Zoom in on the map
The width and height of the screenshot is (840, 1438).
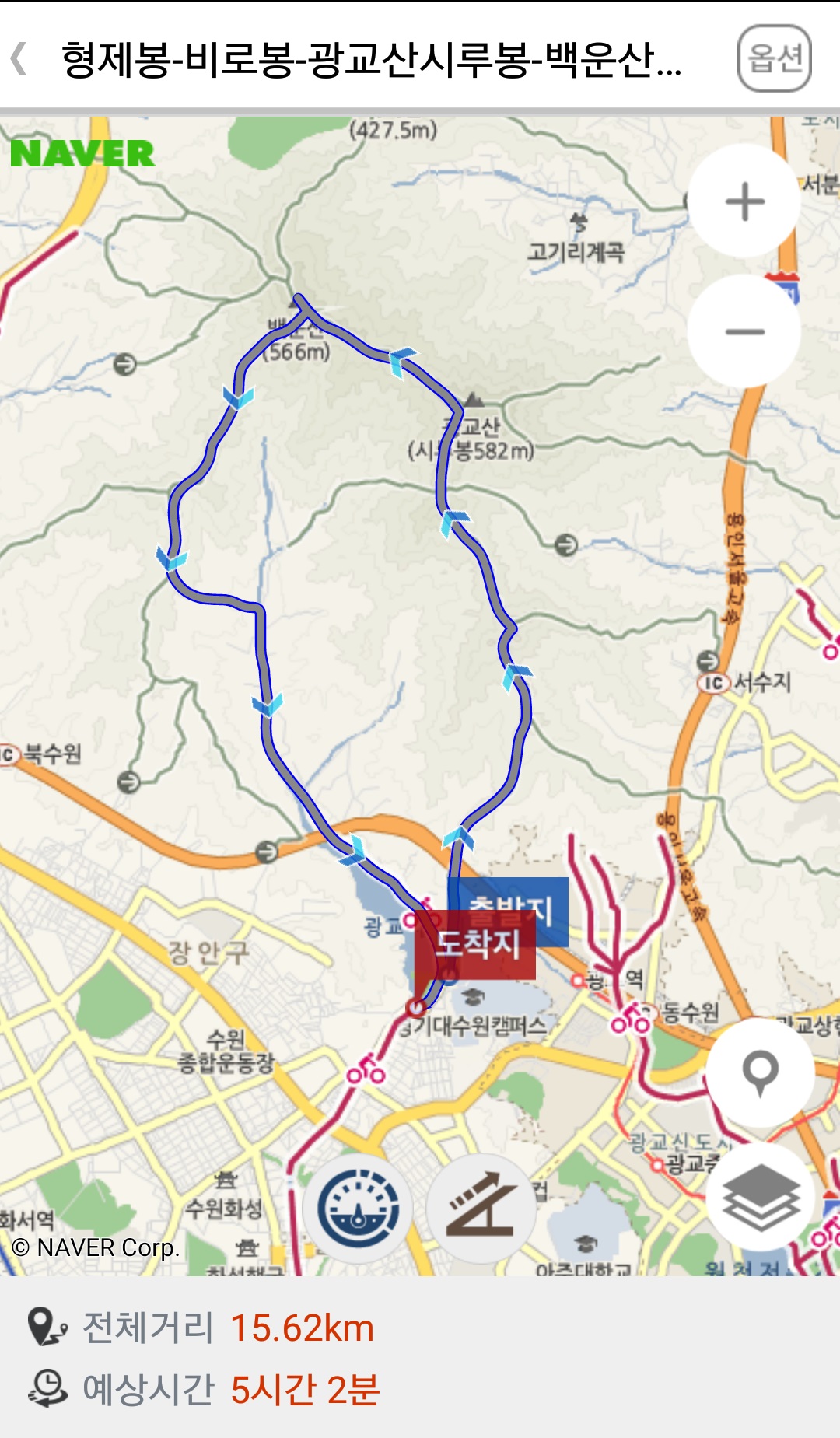(x=744, y=201)
